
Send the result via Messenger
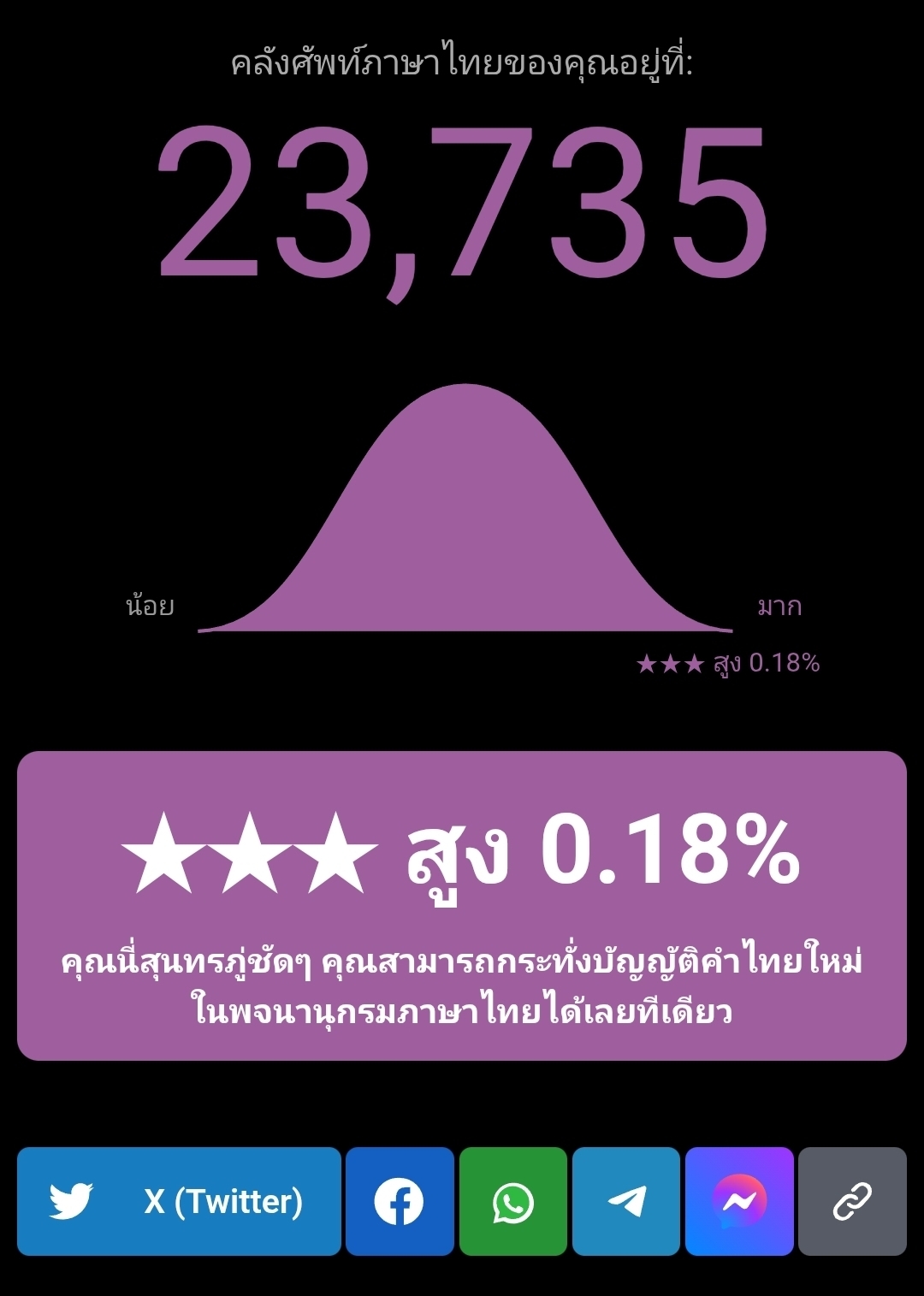pyautogui.click(x=739, y=1201)
